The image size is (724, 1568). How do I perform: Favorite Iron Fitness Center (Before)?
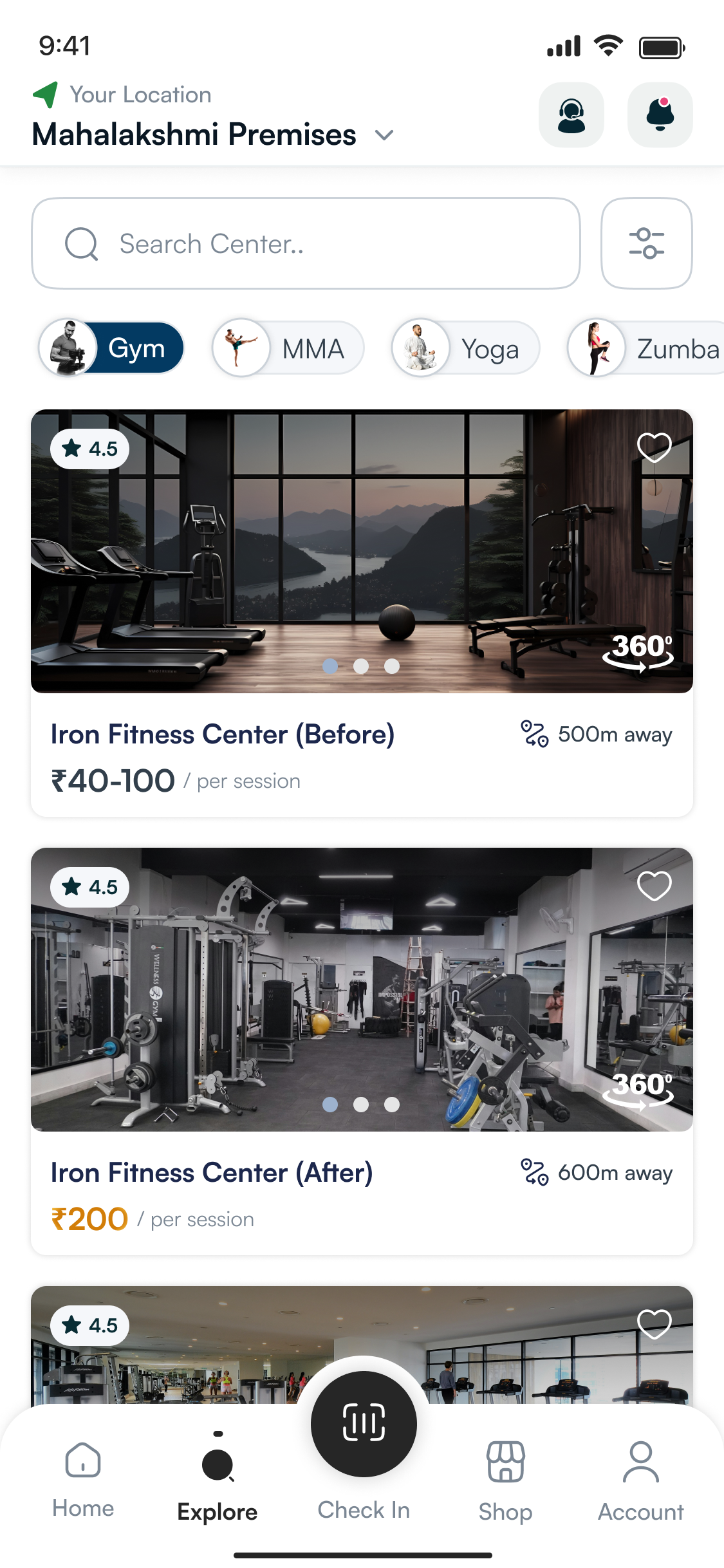click(x=654, y=447)
